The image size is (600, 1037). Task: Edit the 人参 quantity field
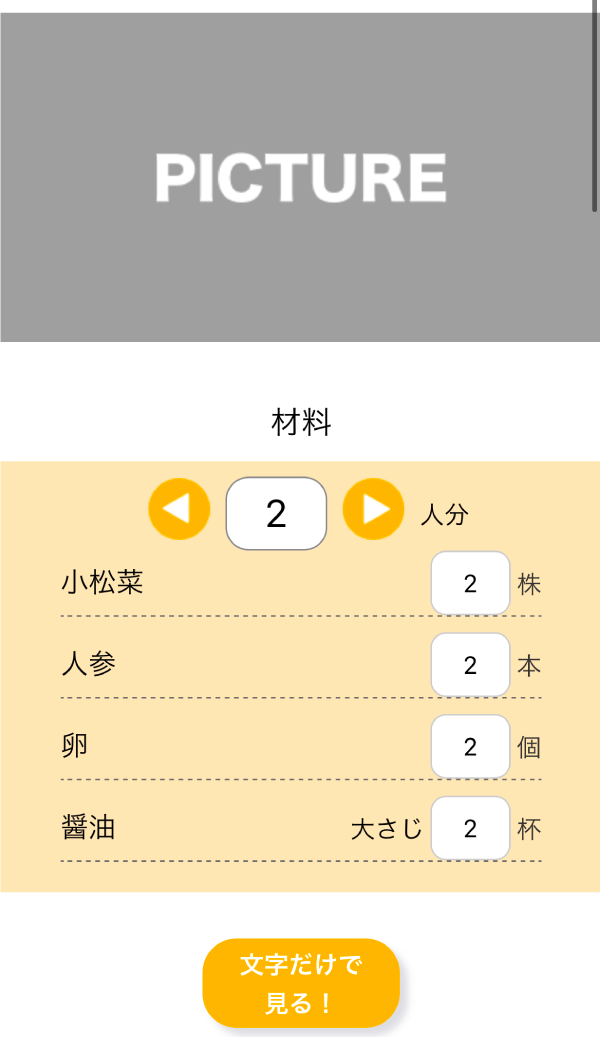470,665
